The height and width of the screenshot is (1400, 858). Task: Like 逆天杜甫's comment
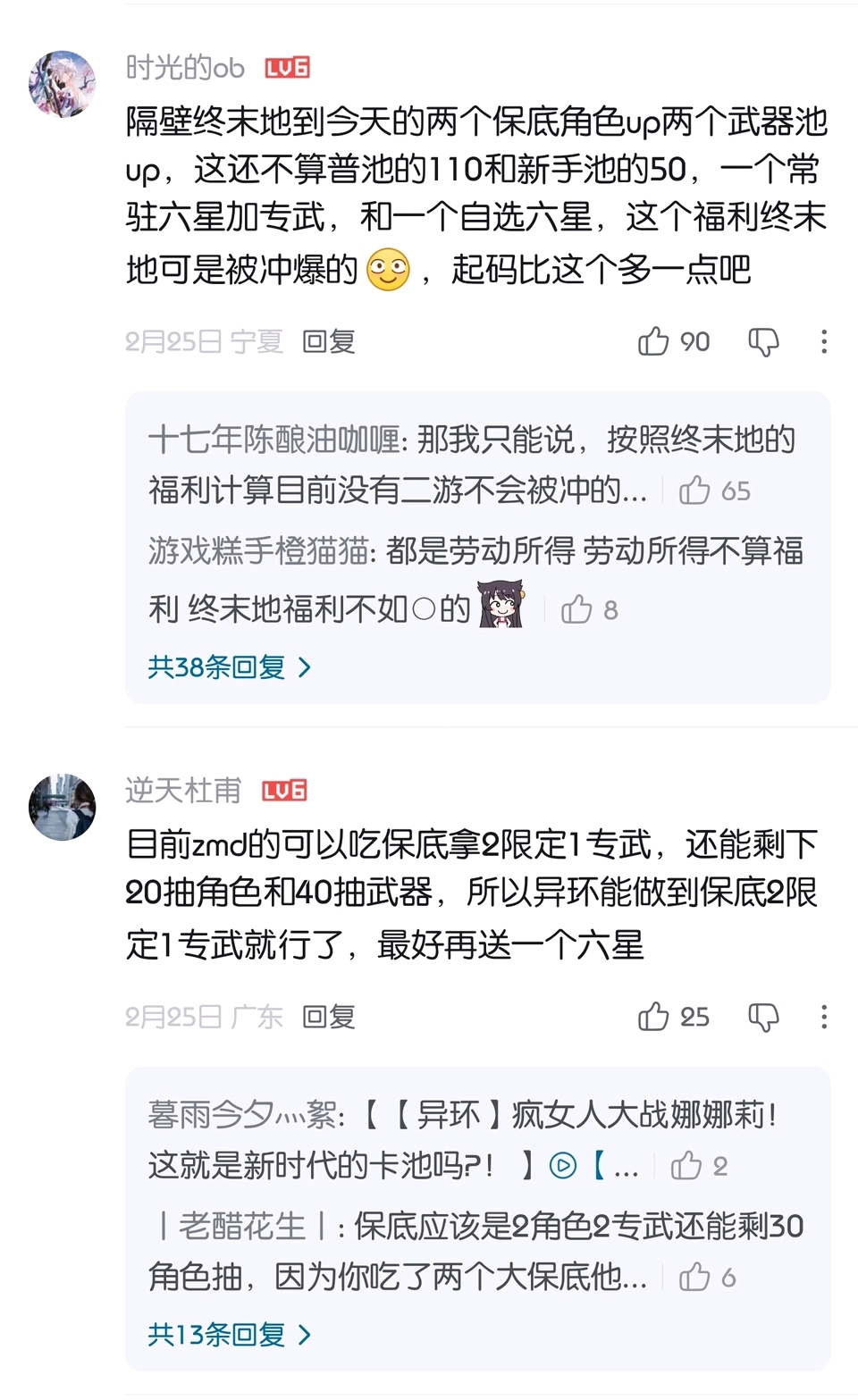tap(674, 1017)
